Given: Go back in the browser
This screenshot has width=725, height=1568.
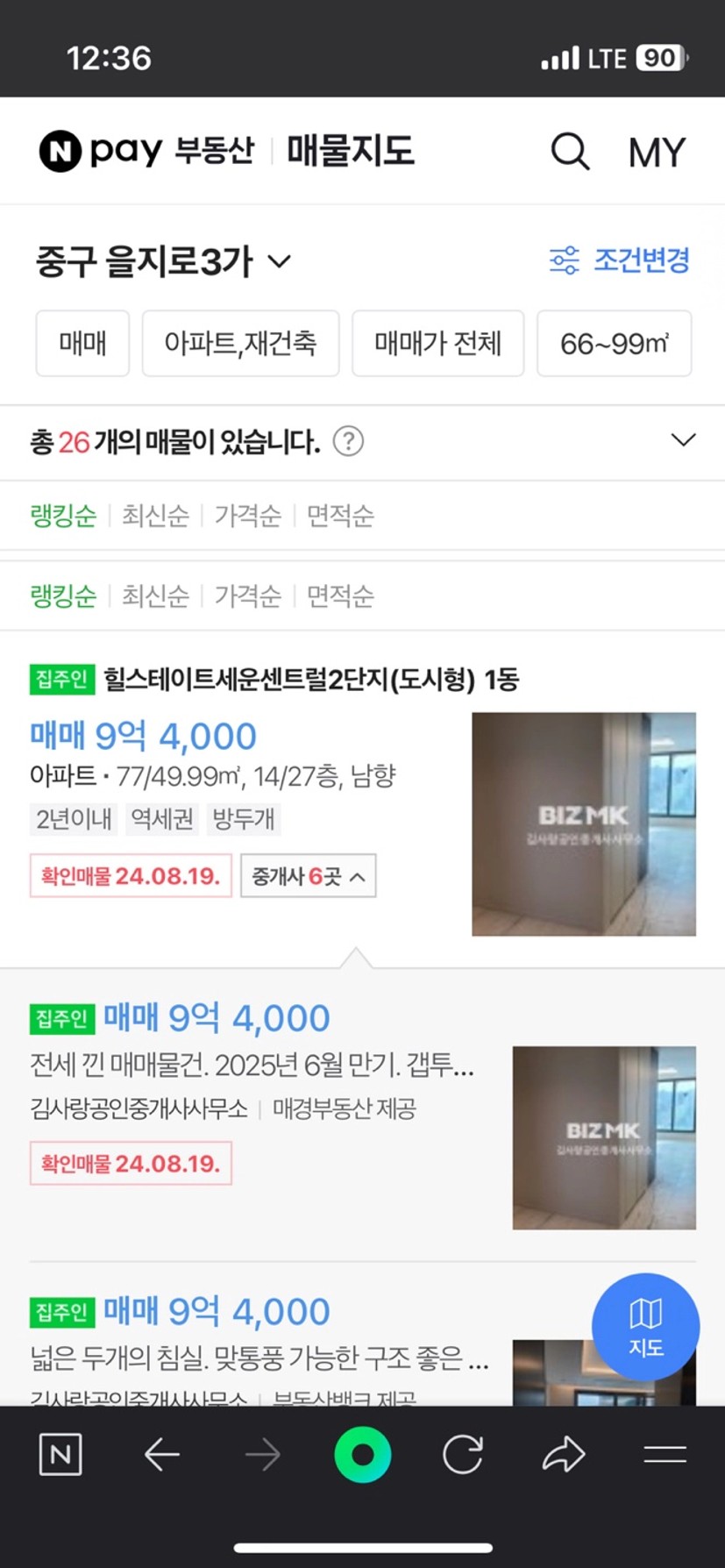Looking at the screenshot, I should (x=161, y=1455).
